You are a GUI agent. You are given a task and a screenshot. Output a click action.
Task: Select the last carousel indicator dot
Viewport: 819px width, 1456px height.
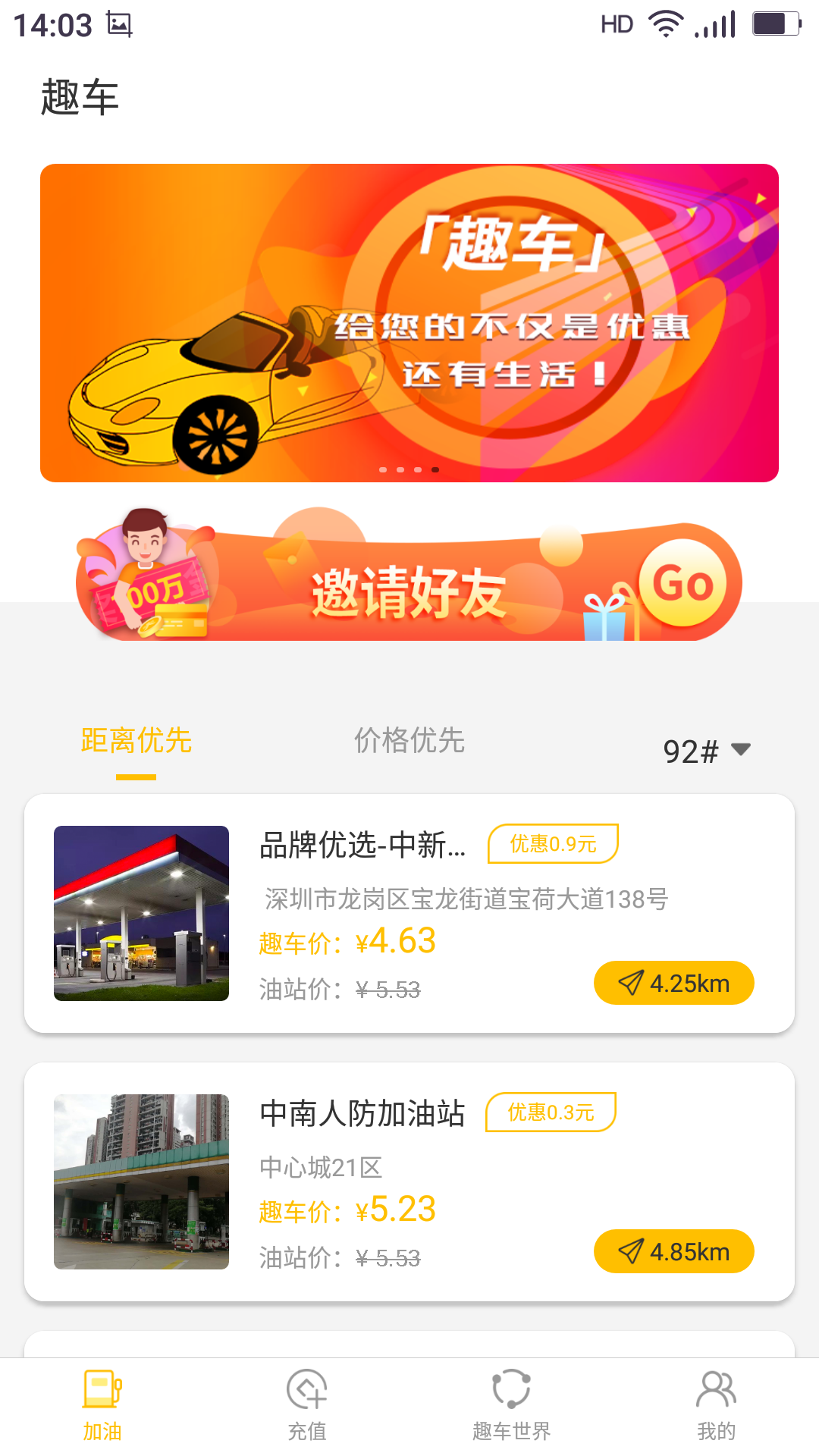[x=435, y=469]
